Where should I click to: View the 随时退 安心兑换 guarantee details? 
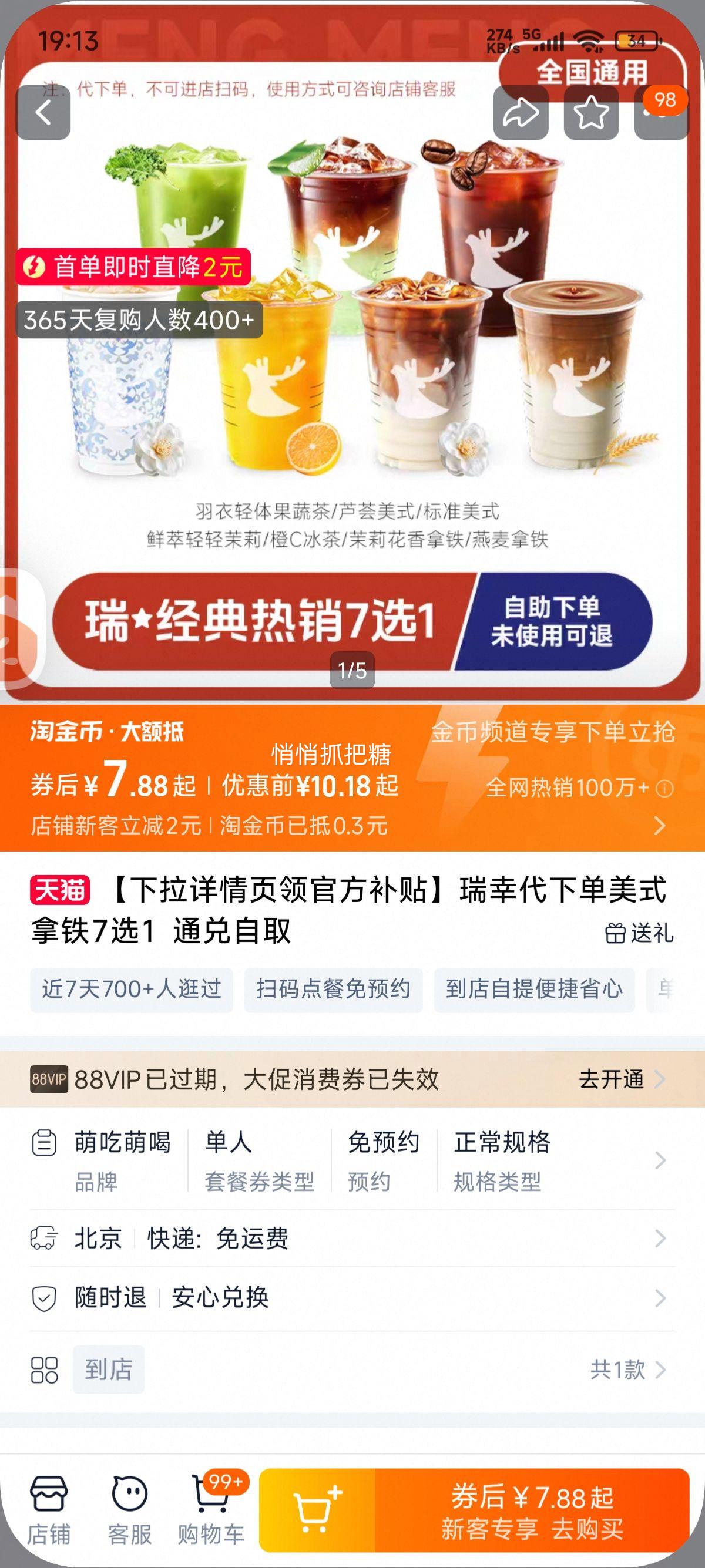click(x=352, y=1298)
